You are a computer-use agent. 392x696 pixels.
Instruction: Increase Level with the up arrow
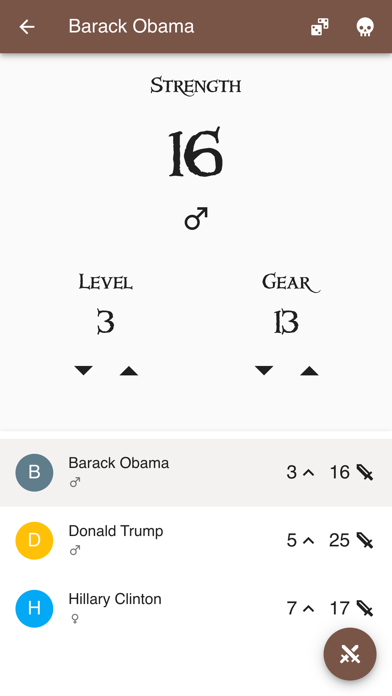click(129, 370)
